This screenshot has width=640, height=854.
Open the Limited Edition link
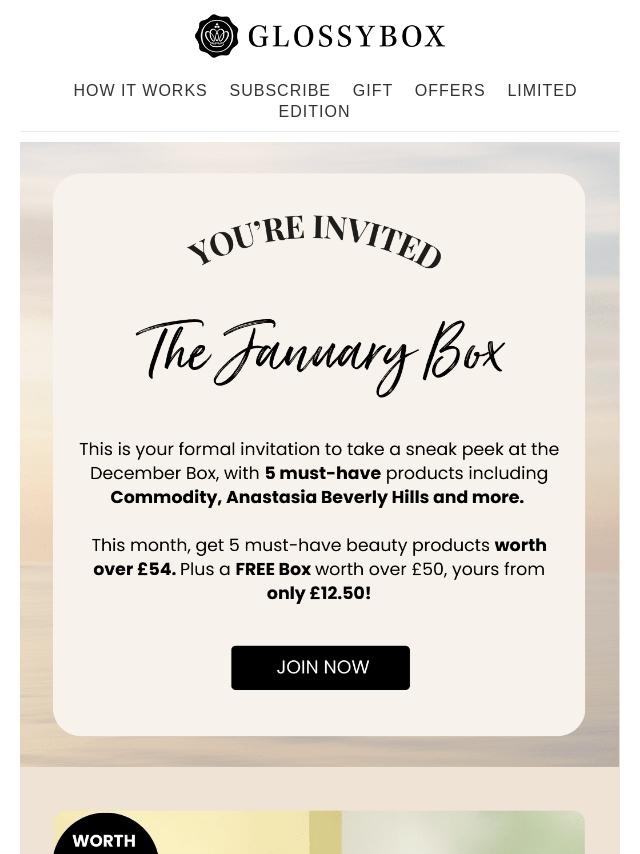tap(541, 90)
